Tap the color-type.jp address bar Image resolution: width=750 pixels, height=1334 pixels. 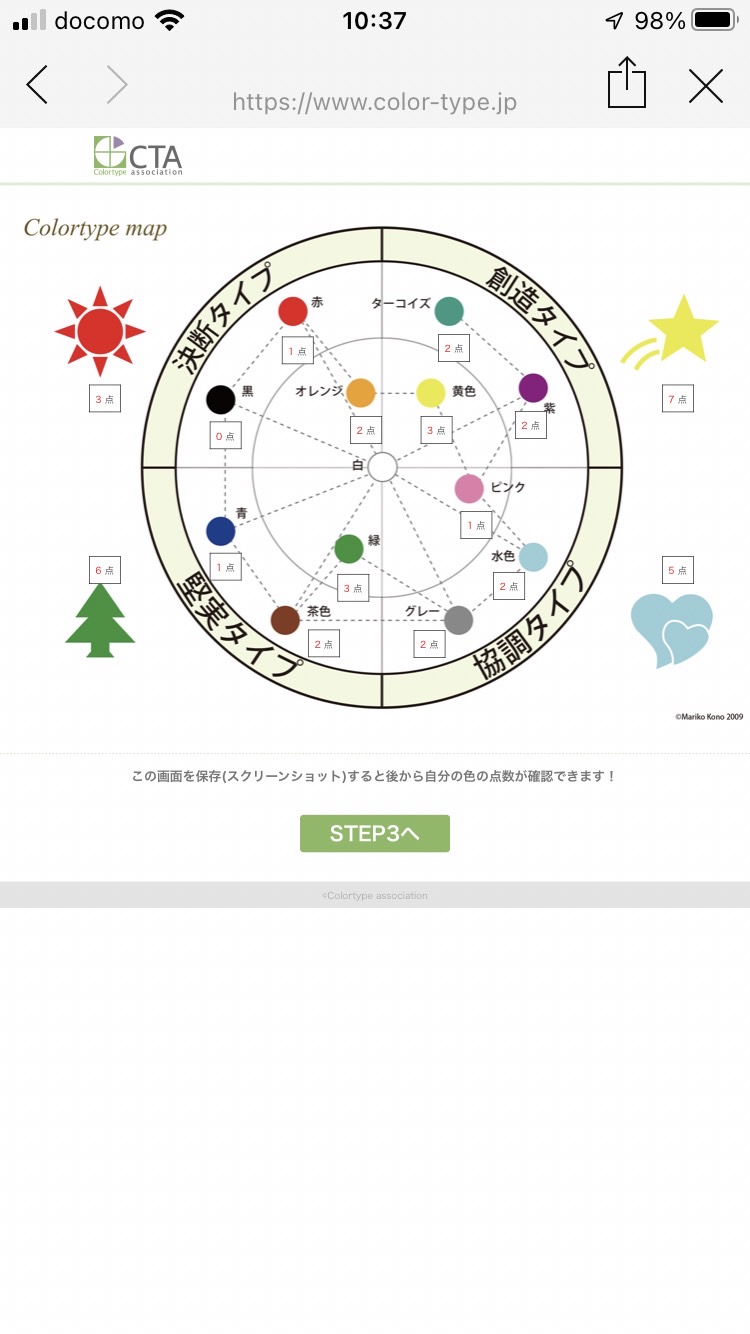pos(375,101)
